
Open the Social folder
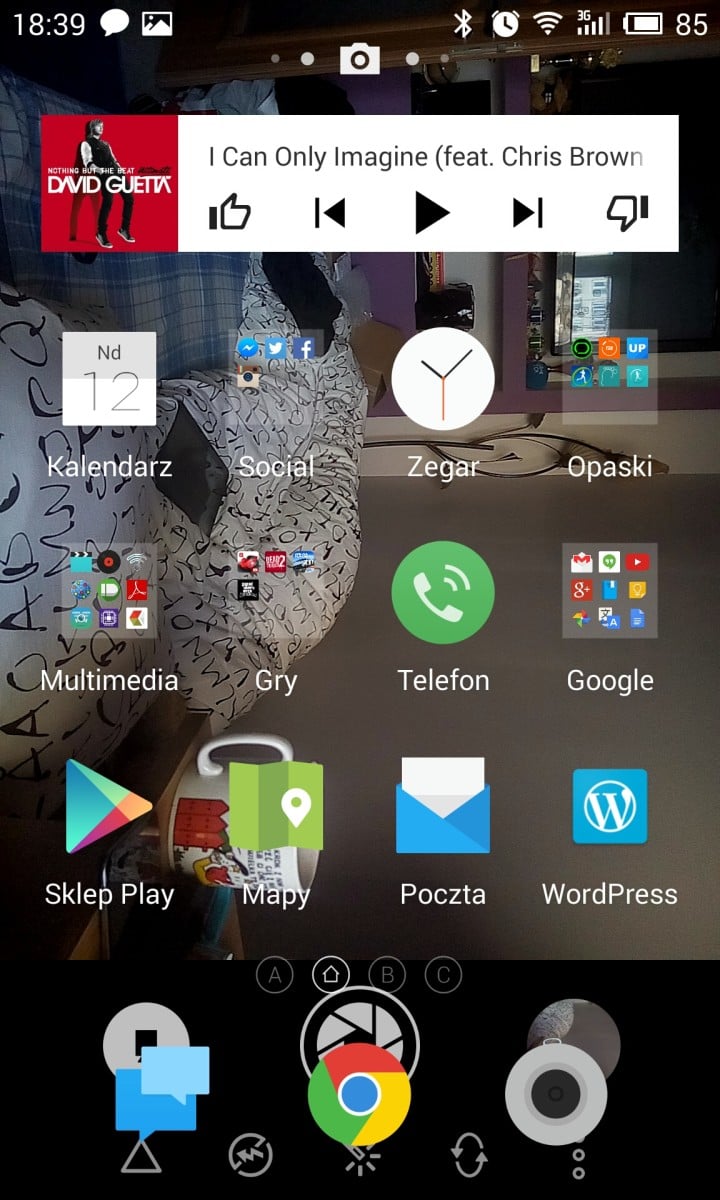(276, 380)
